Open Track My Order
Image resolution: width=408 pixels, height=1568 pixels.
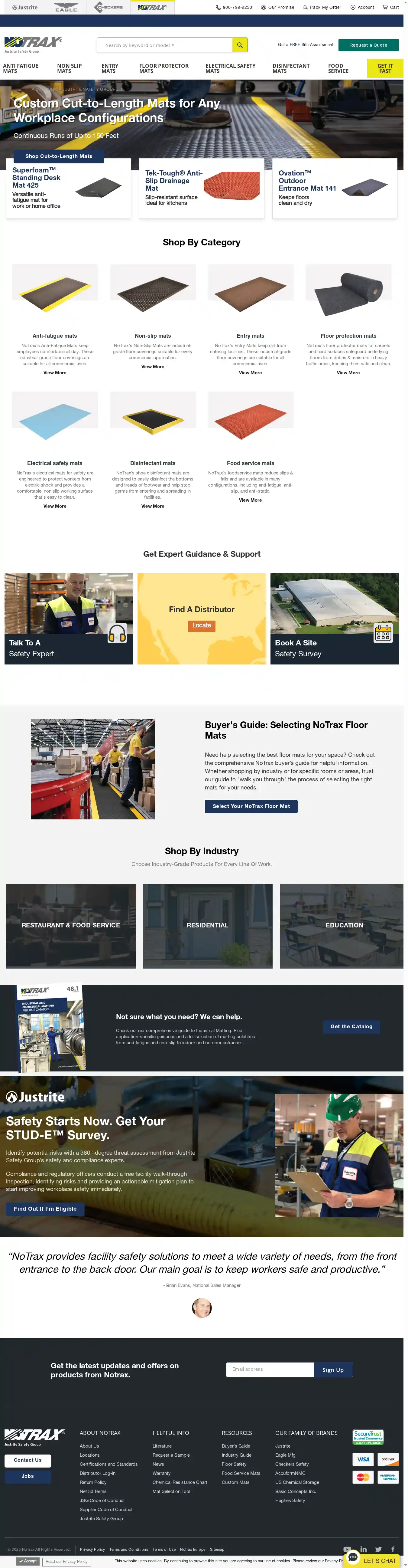point(322,7)
